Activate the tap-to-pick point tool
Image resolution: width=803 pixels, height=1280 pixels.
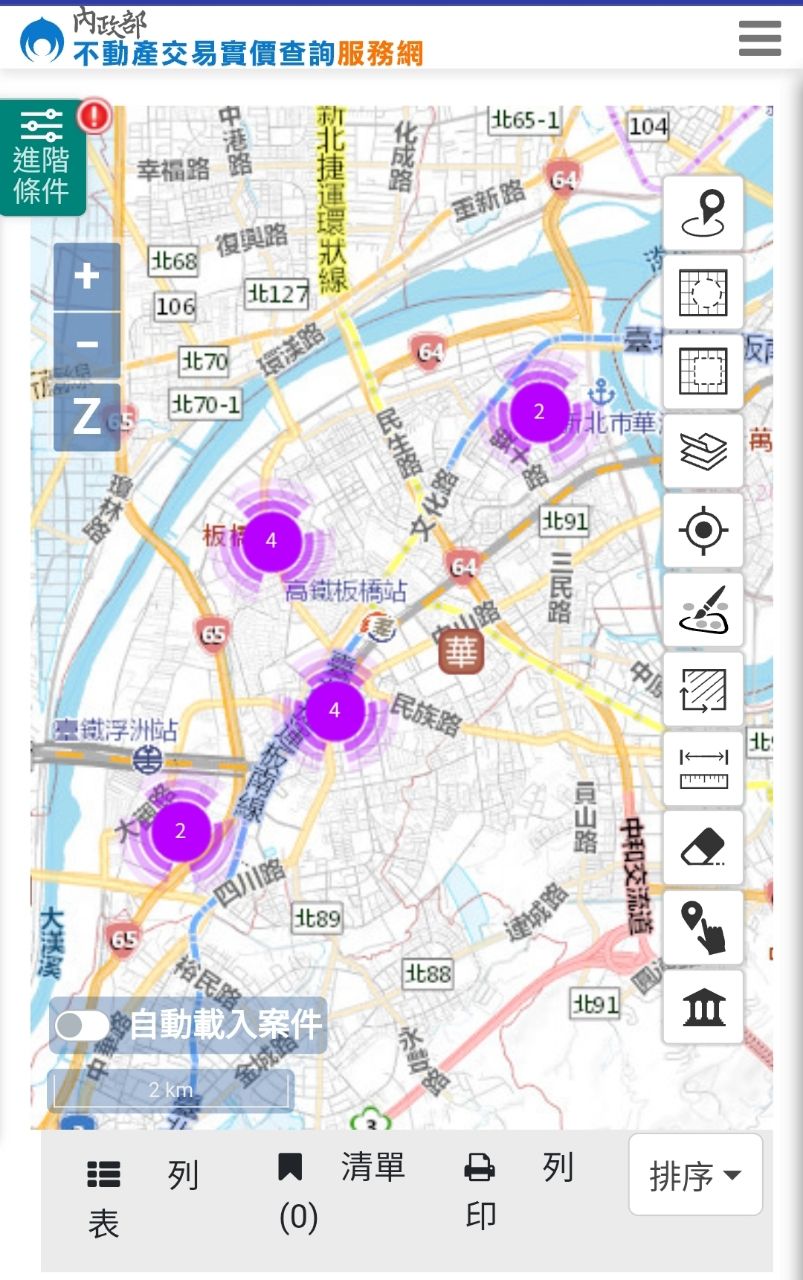703,928
